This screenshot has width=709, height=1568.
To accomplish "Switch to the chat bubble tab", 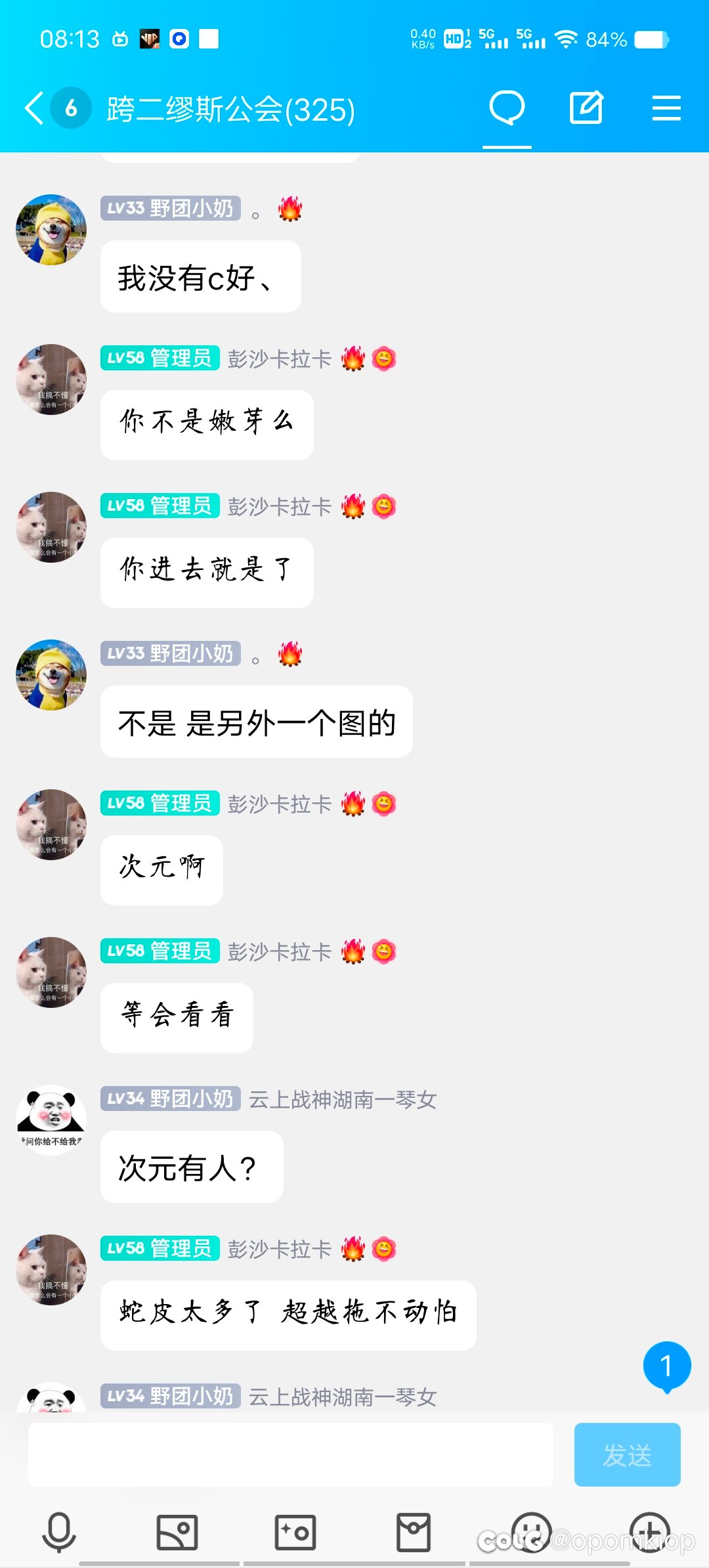I will point(507,108).
